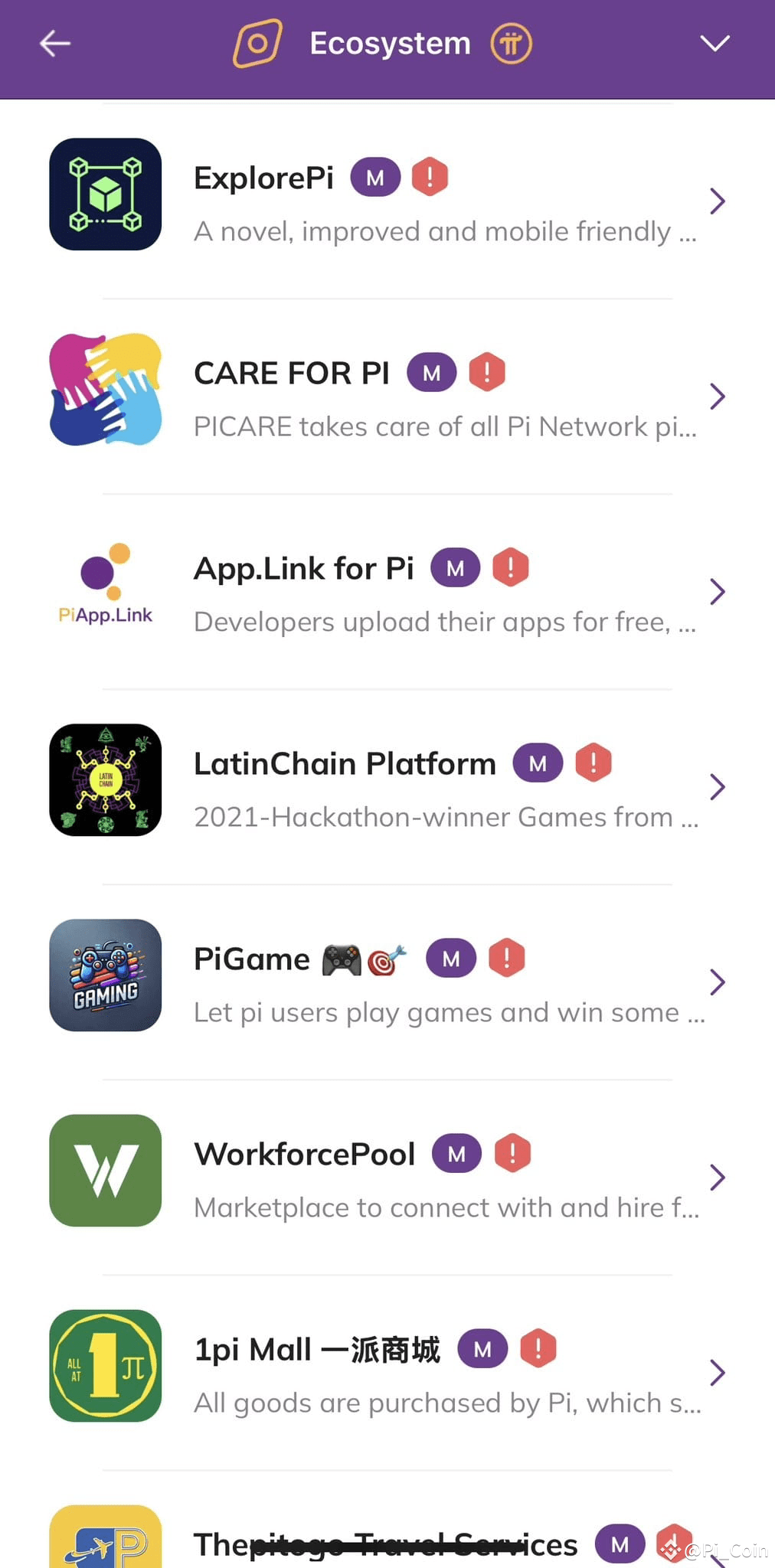Tap the alert badge on App.Link for Pi
Screen dimensions: 775x1568
pos(510,567)
